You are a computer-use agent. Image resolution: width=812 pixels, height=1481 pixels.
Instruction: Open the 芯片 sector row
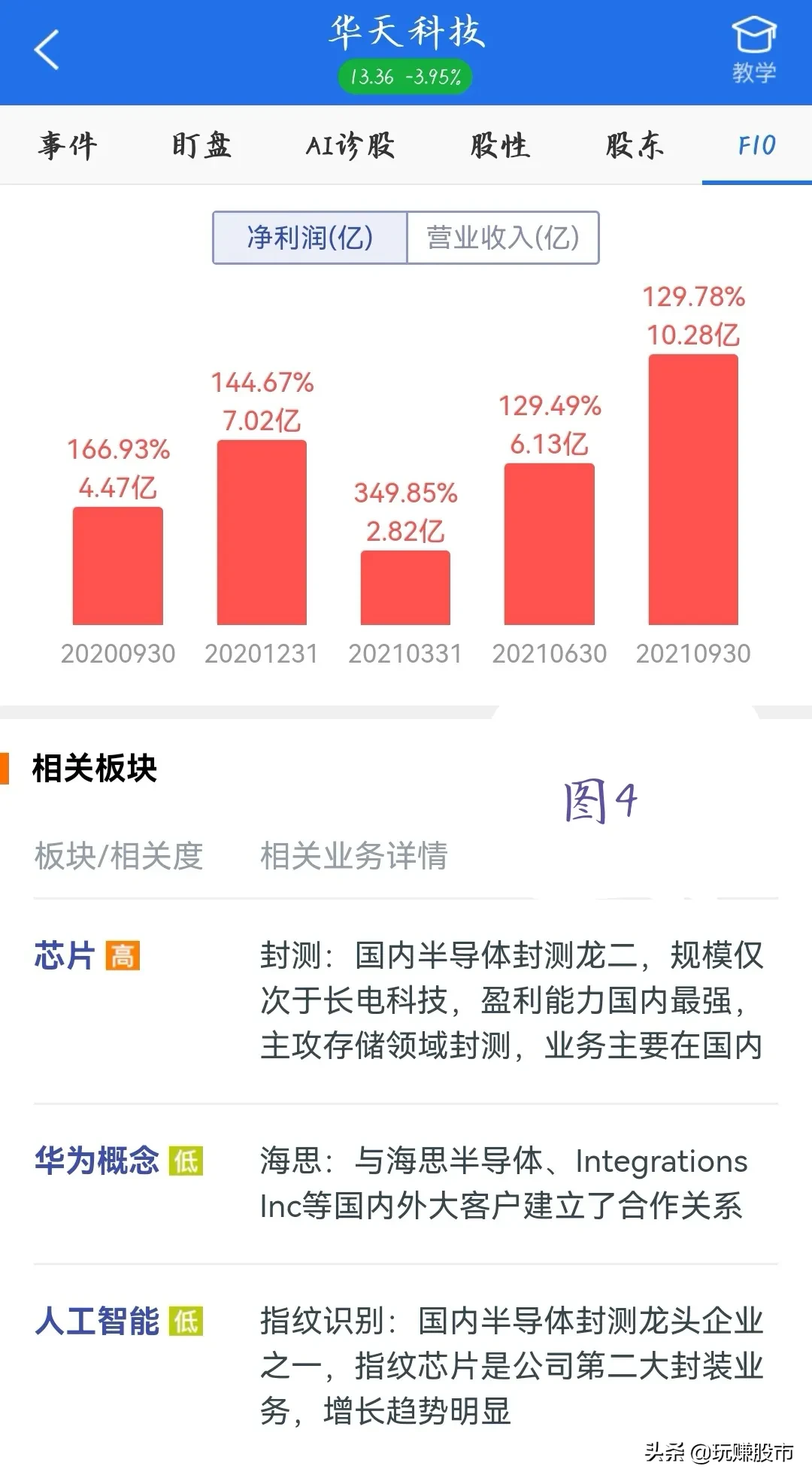[x=406, y=1001]
